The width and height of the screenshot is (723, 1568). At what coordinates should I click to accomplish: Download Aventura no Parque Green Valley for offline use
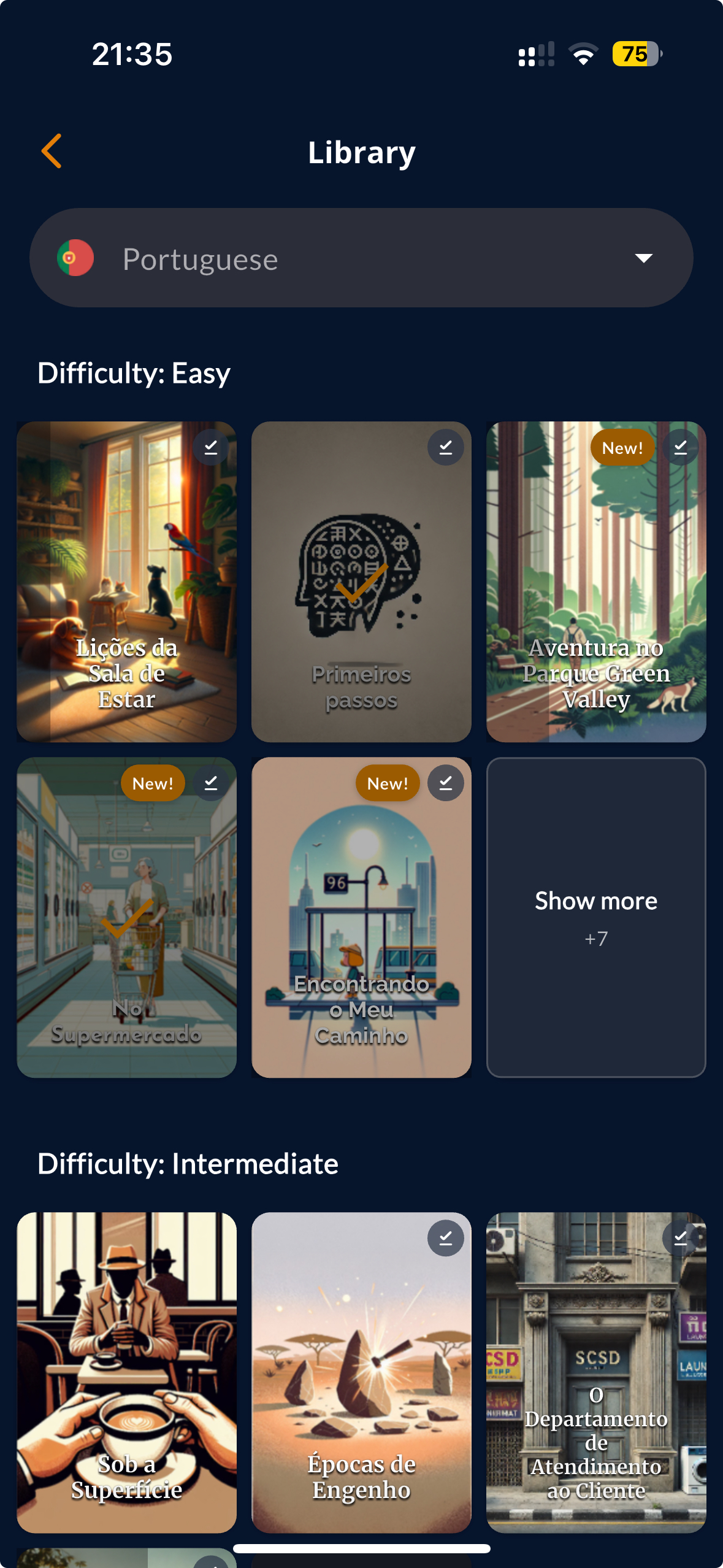pos(681,447)
